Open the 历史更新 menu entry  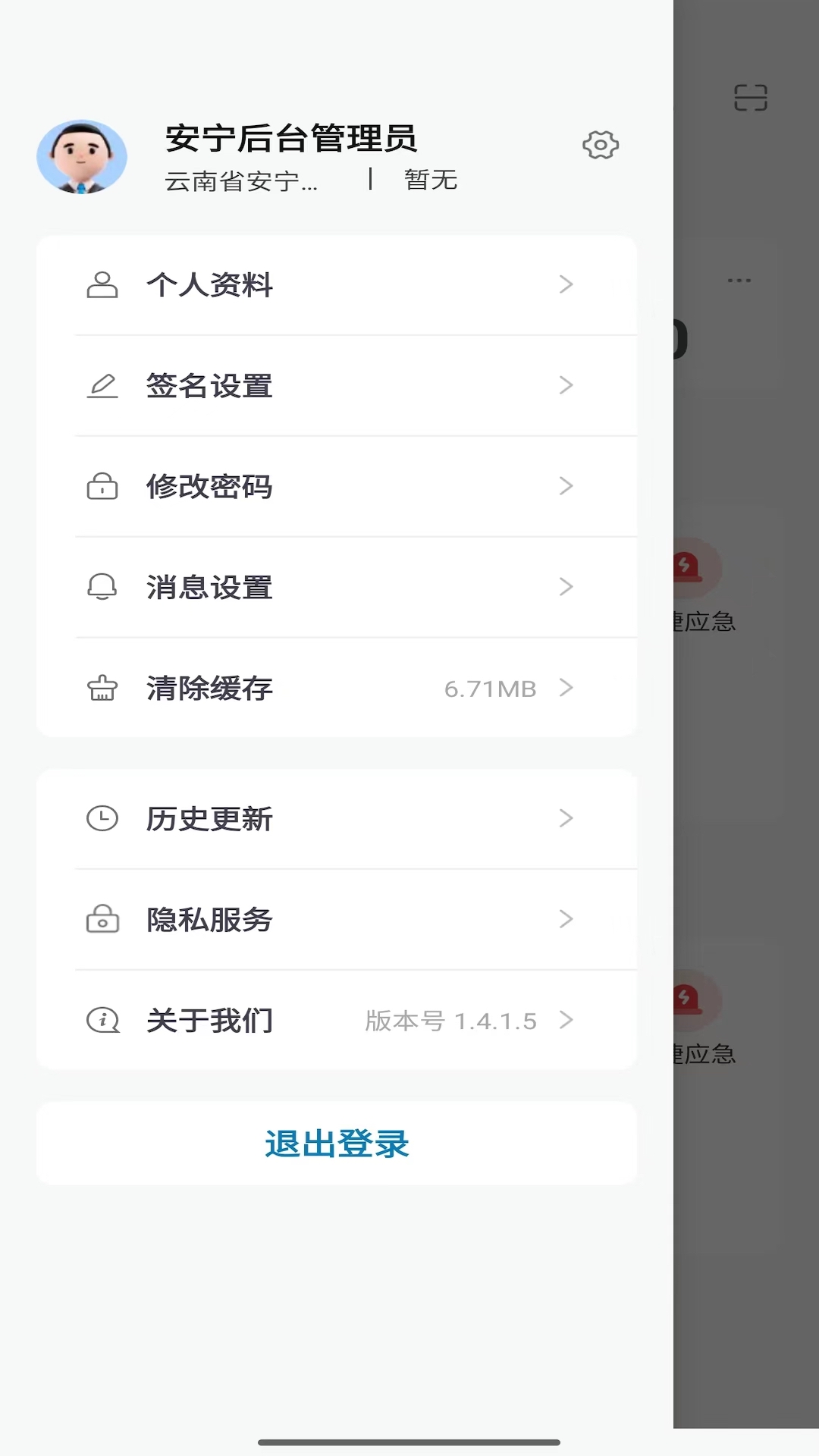coord(209,818)
